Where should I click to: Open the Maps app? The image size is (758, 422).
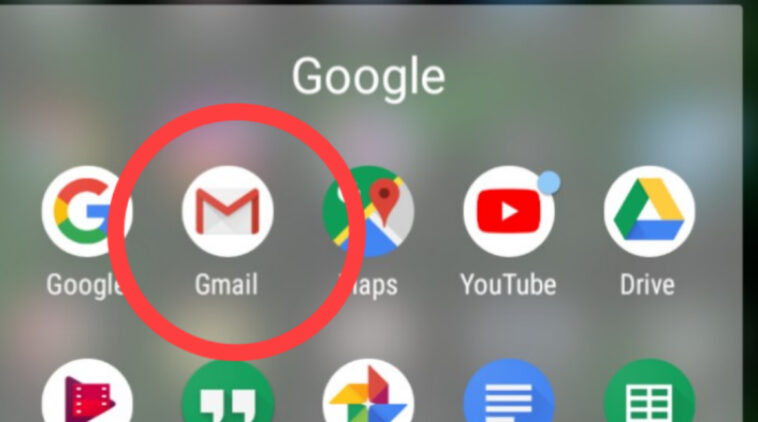click(368, 212)
